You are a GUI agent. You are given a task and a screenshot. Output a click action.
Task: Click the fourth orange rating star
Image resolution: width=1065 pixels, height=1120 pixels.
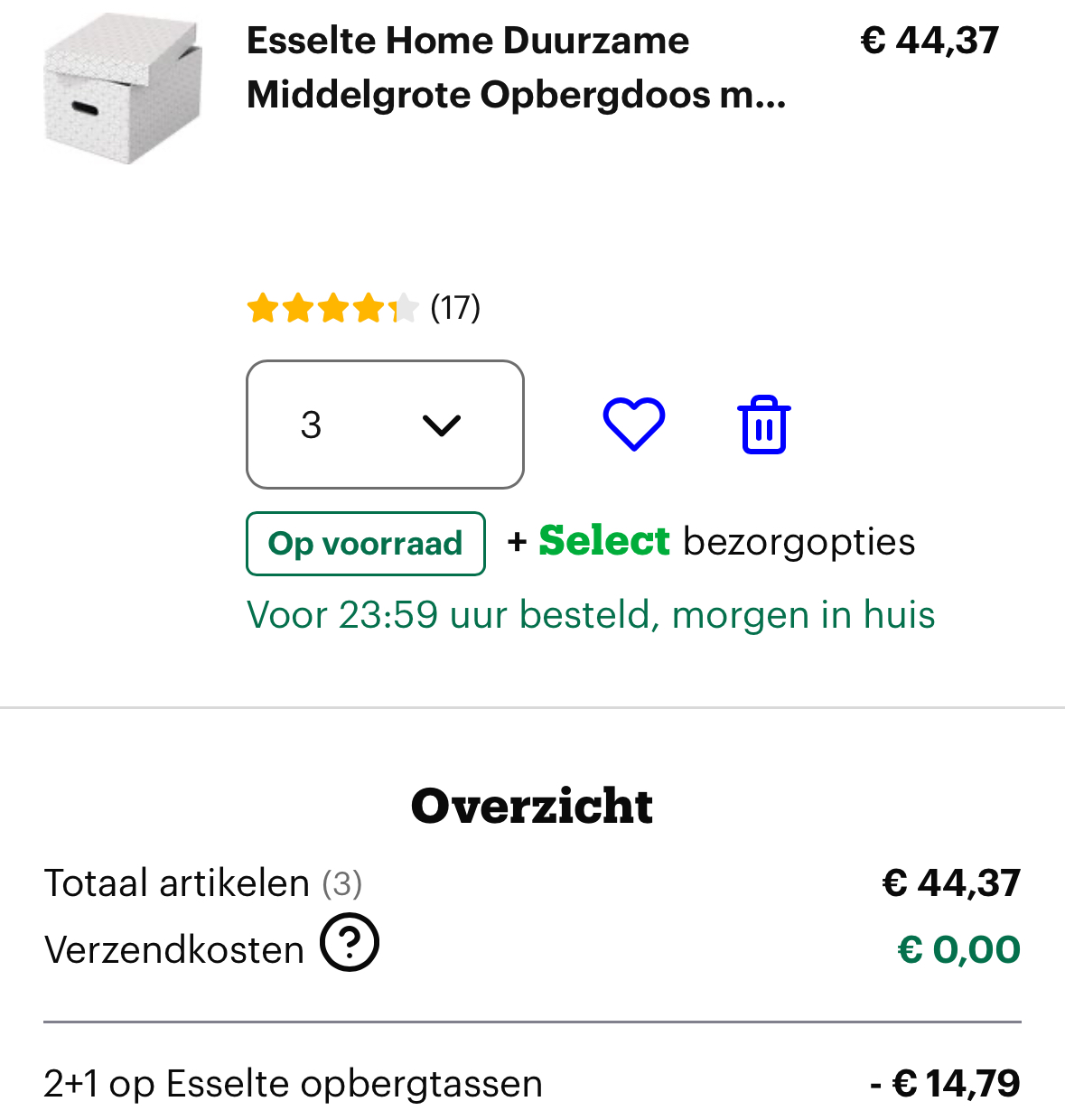pyautogui.click(x=367, y=308)
